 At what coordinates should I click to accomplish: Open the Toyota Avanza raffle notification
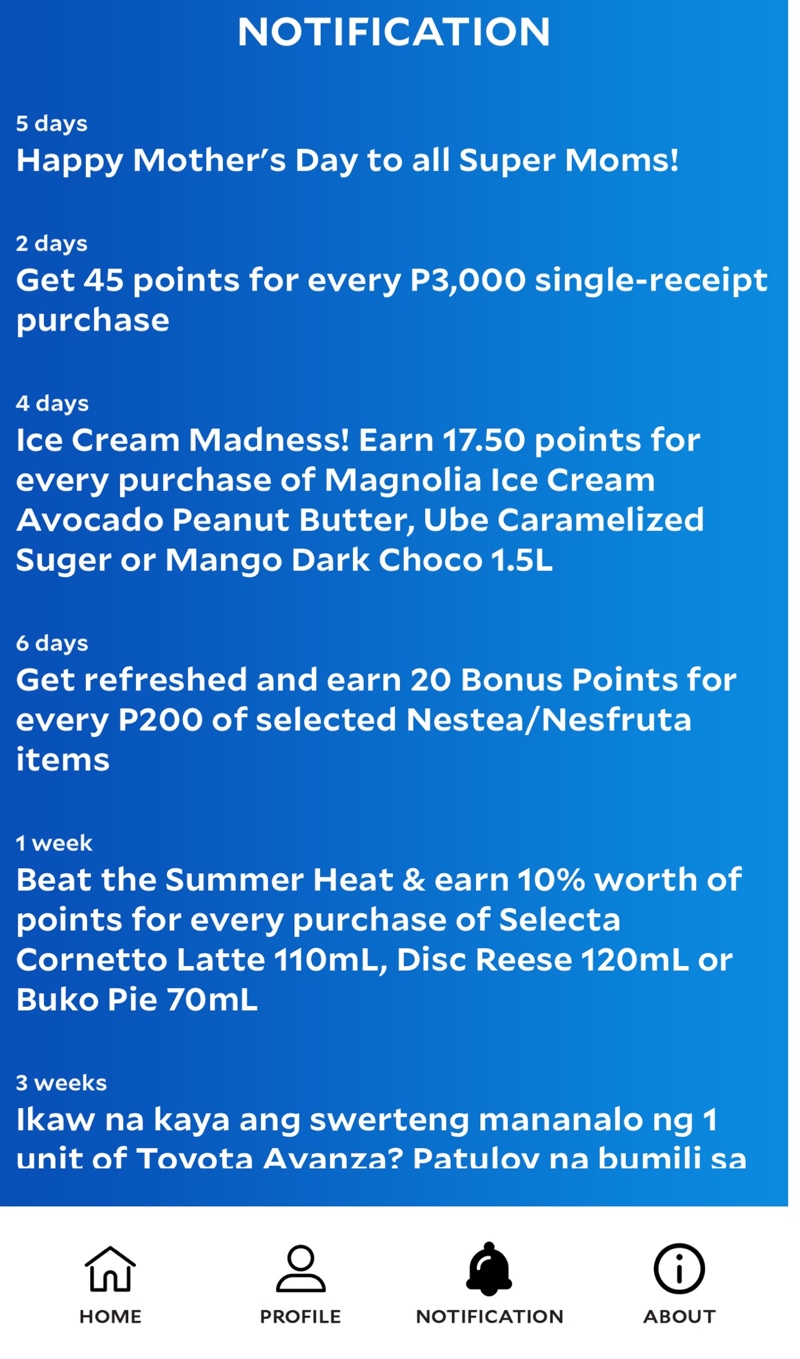point(380,1138)
